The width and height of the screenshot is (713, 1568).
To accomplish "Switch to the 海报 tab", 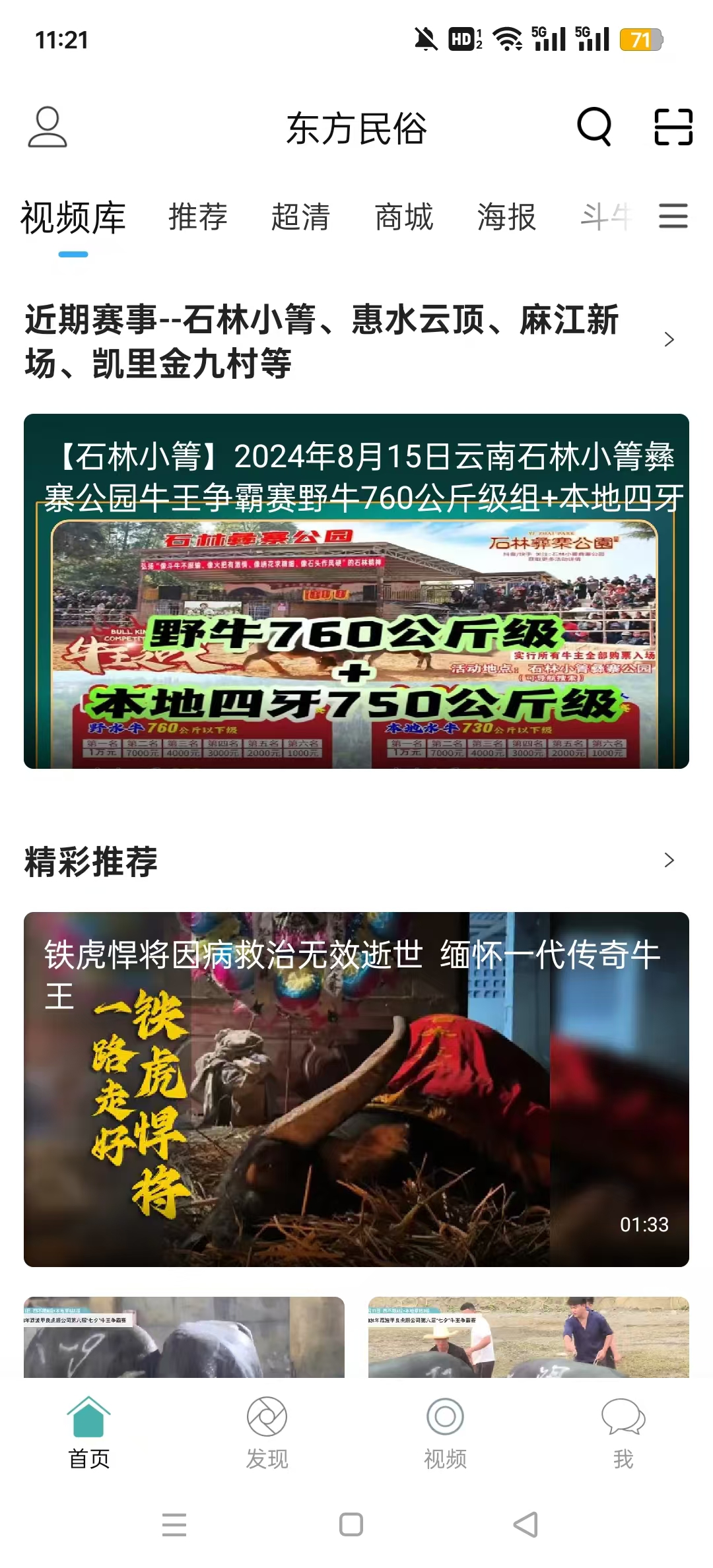I will point(506,217).
